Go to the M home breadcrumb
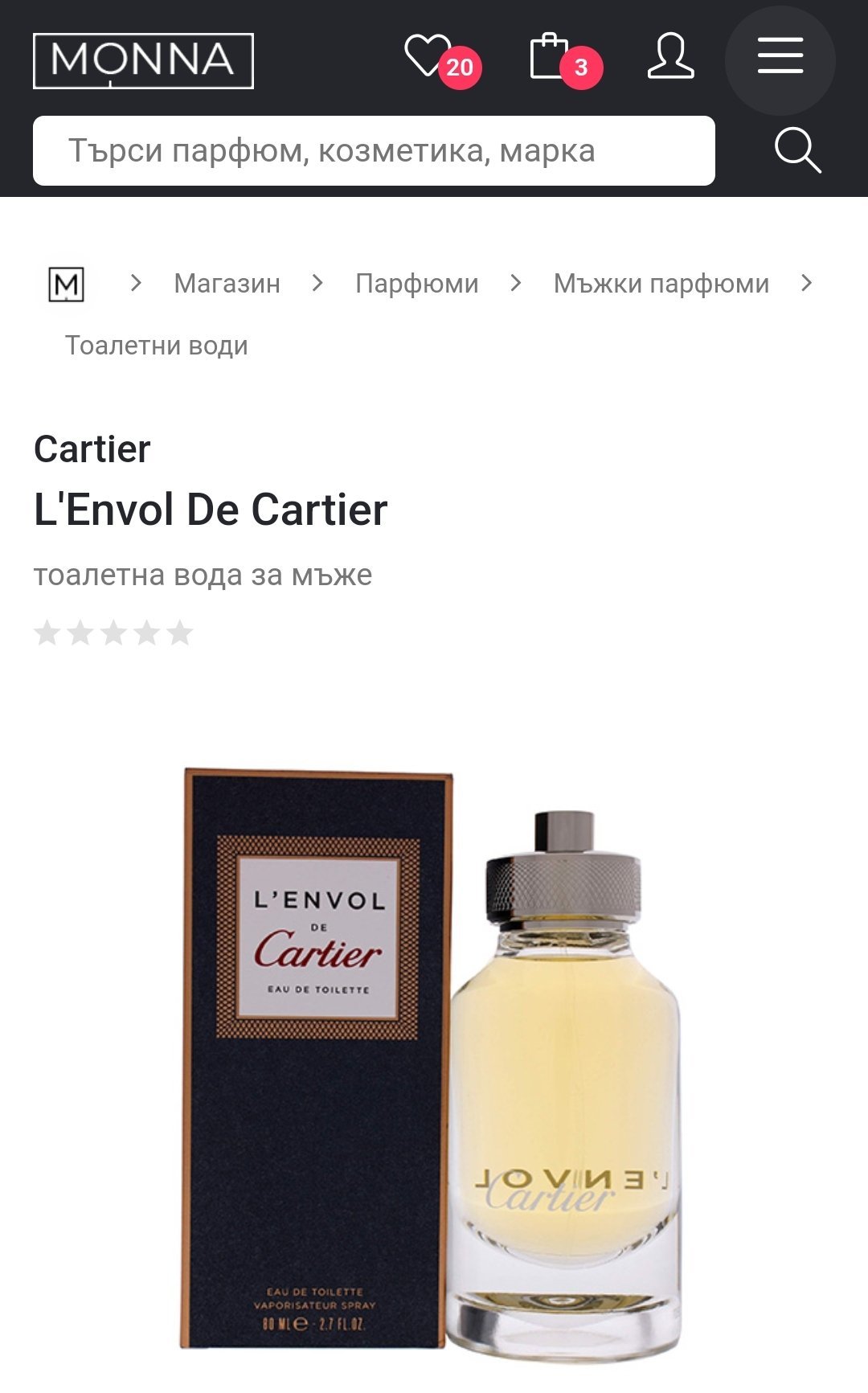 click(x=66, y=284)
